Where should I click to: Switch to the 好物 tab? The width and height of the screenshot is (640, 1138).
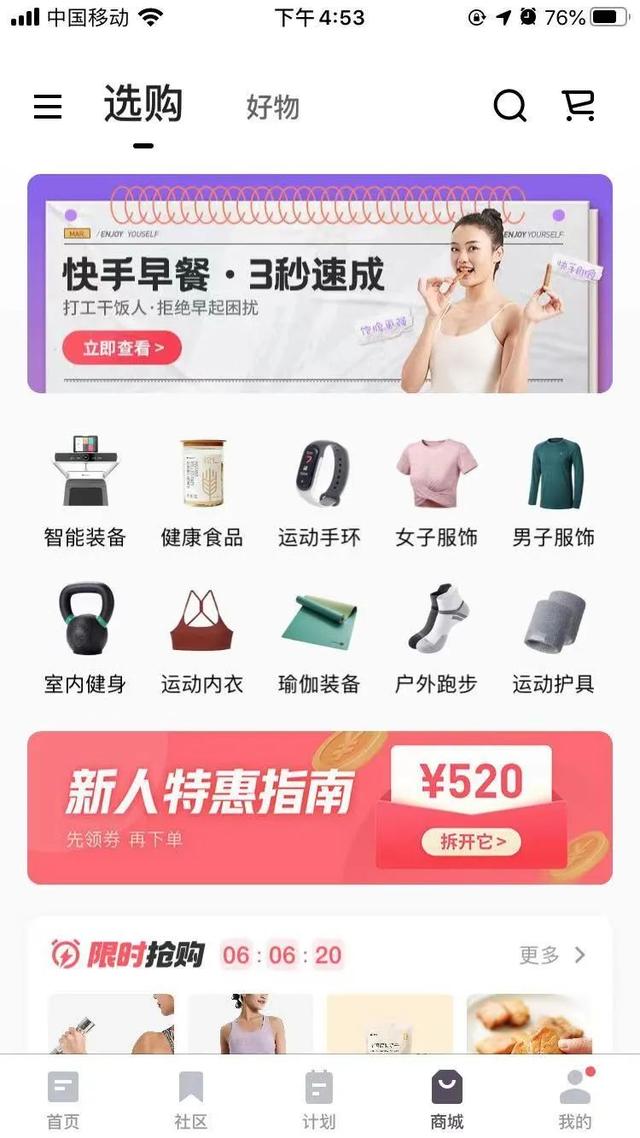pos(272,107)
